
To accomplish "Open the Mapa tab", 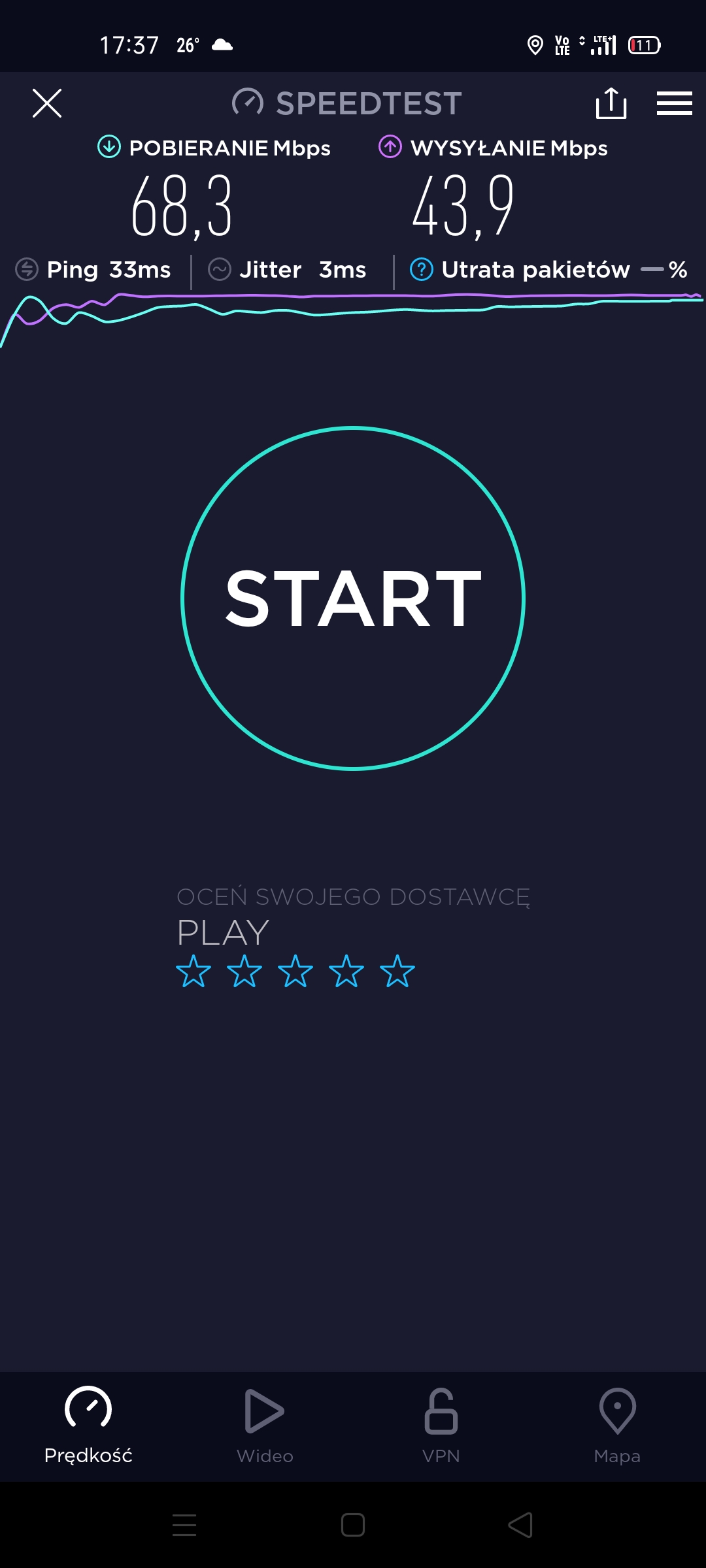I will (x=617, y=1426).
